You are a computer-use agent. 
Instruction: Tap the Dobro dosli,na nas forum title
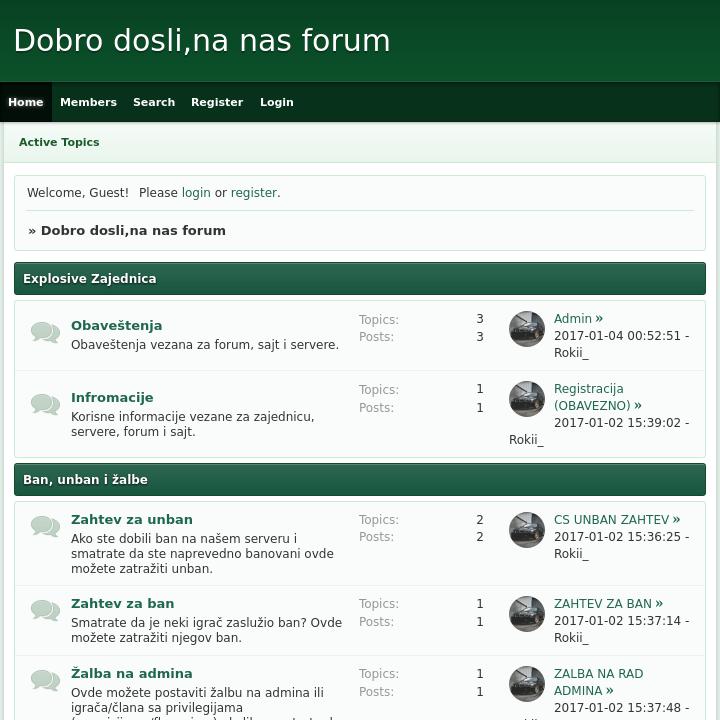coord(202,41)
